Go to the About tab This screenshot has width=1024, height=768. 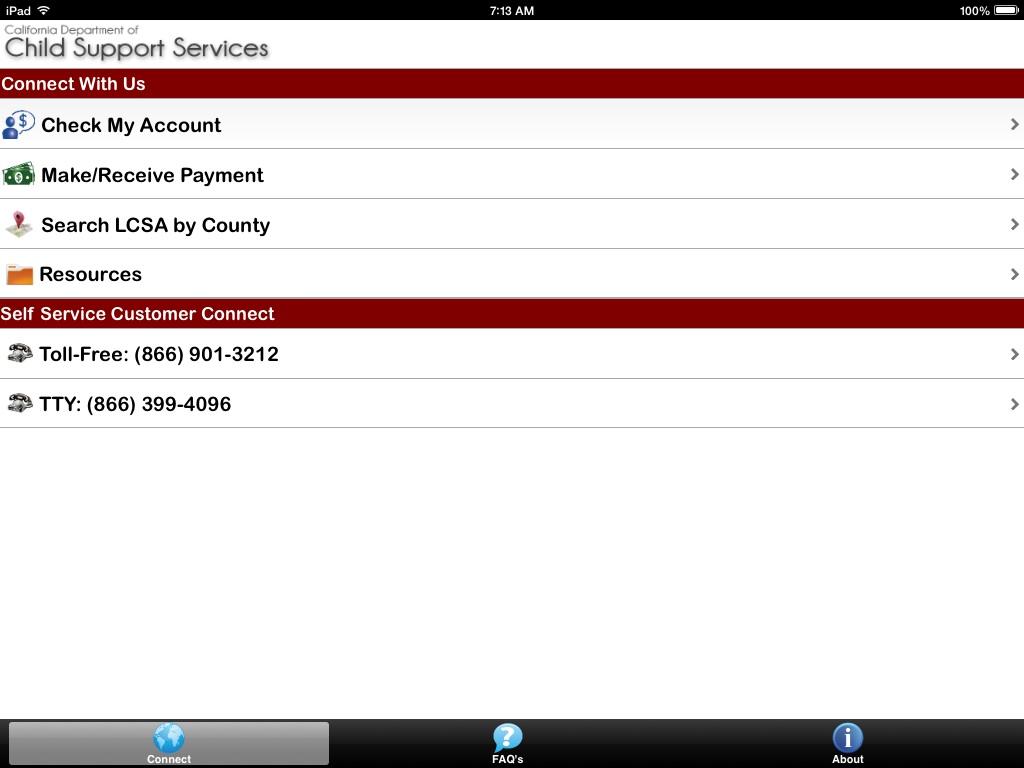point(847,744)
